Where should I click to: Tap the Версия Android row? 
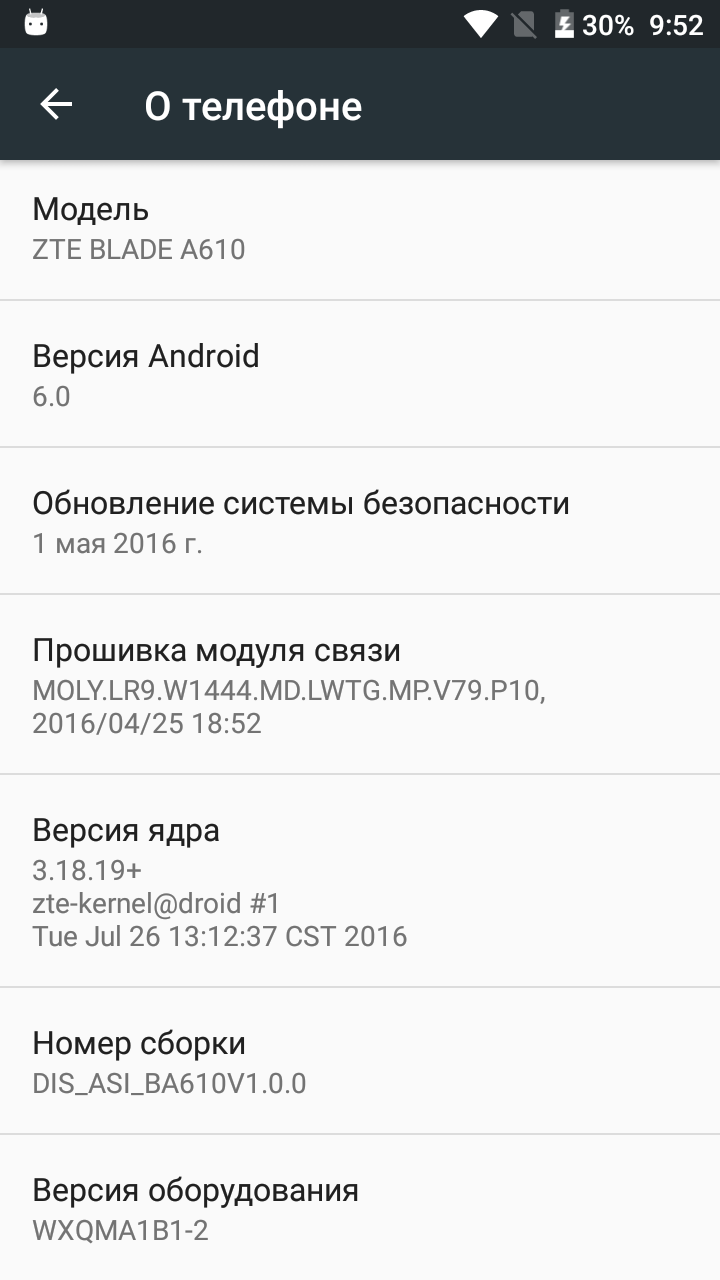(360, 374)
